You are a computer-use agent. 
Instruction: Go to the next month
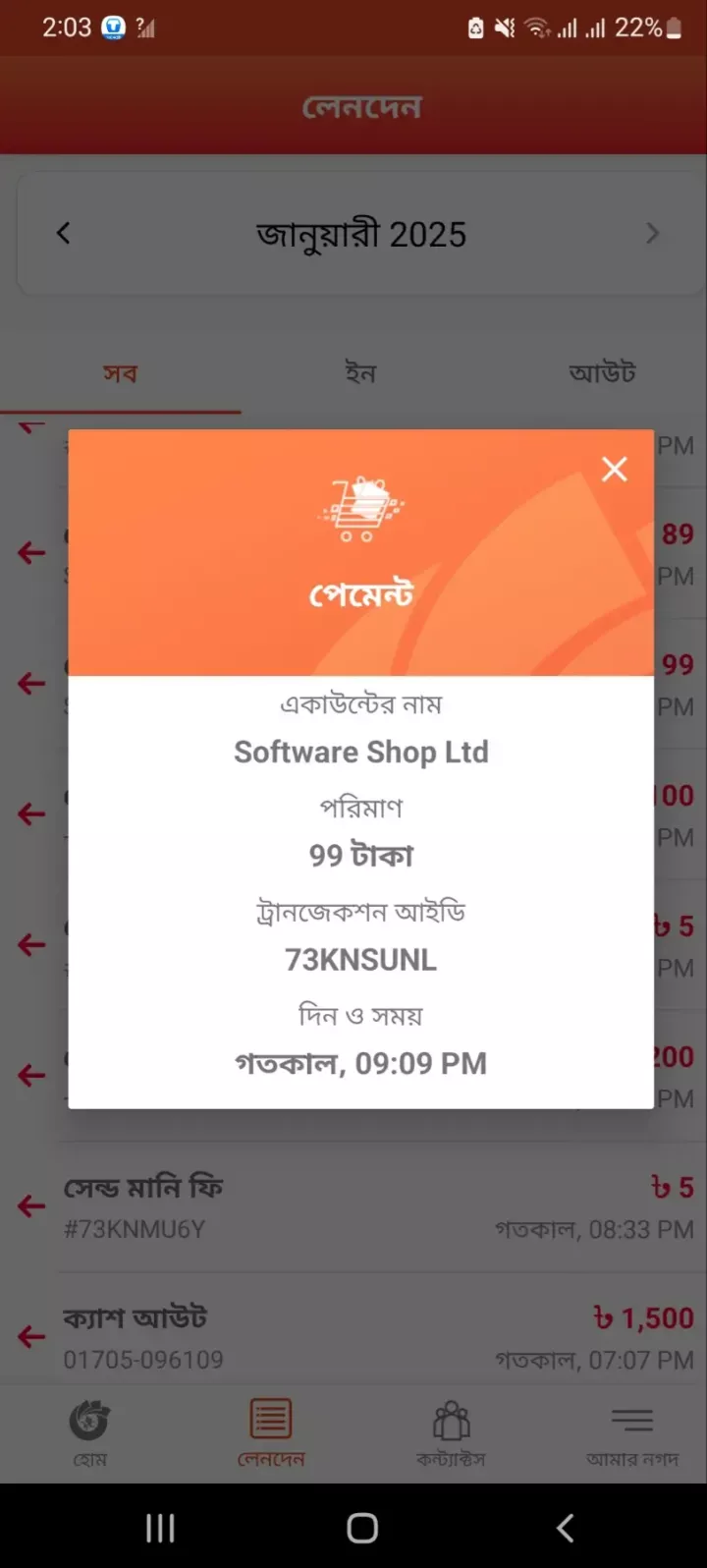652,234
